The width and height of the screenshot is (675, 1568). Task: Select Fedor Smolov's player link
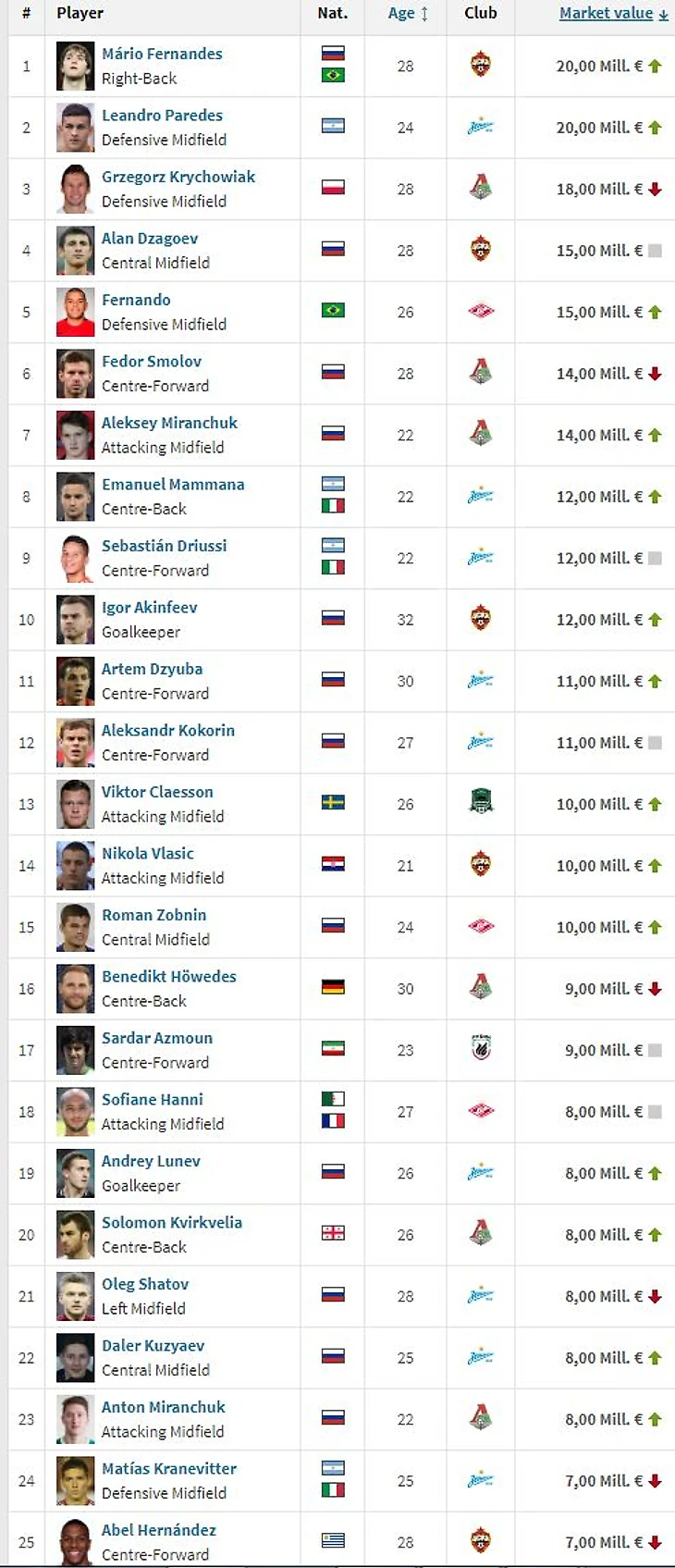click(x=151, y=361)
